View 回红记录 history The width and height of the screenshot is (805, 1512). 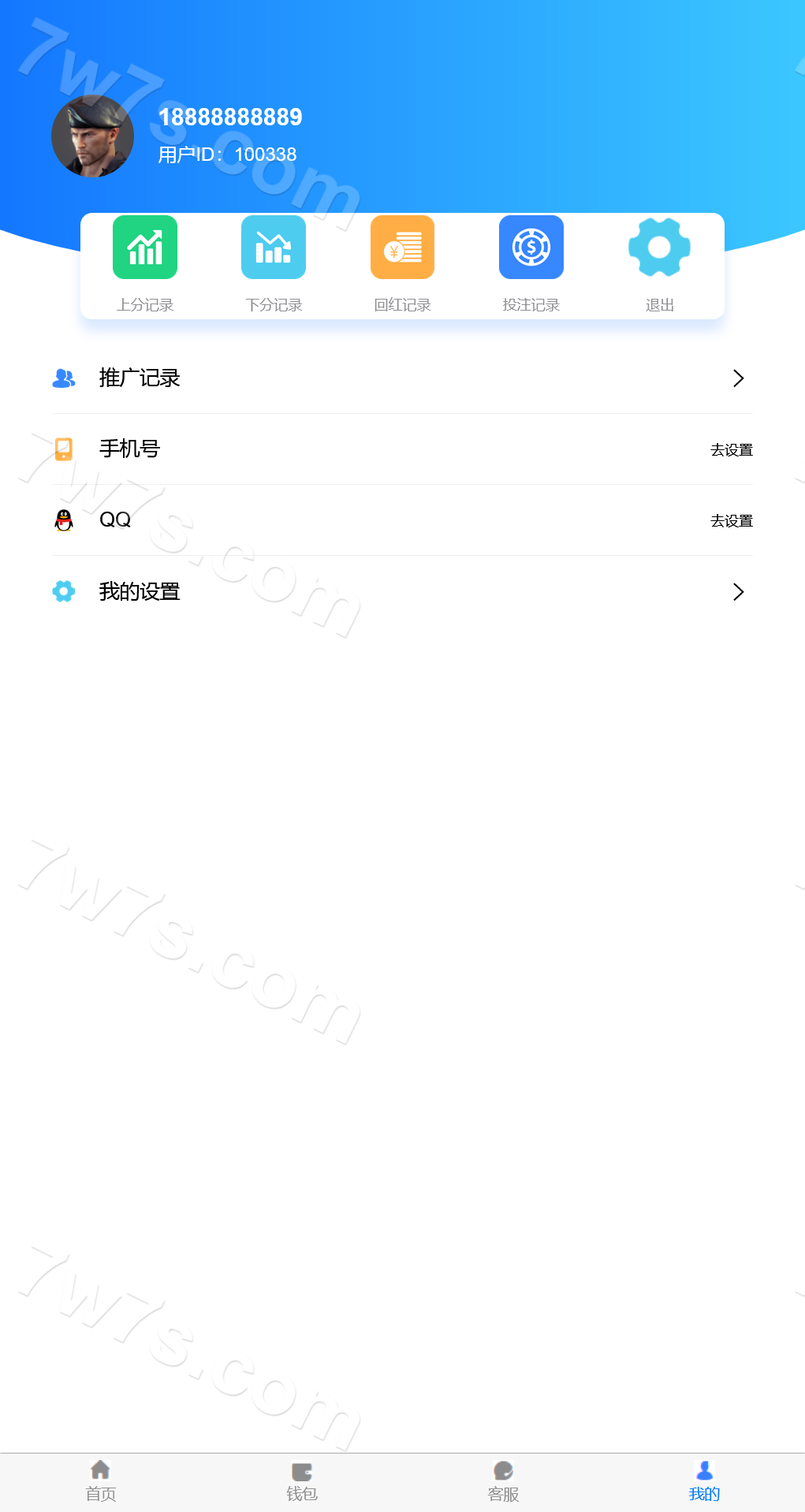point(402,263)
